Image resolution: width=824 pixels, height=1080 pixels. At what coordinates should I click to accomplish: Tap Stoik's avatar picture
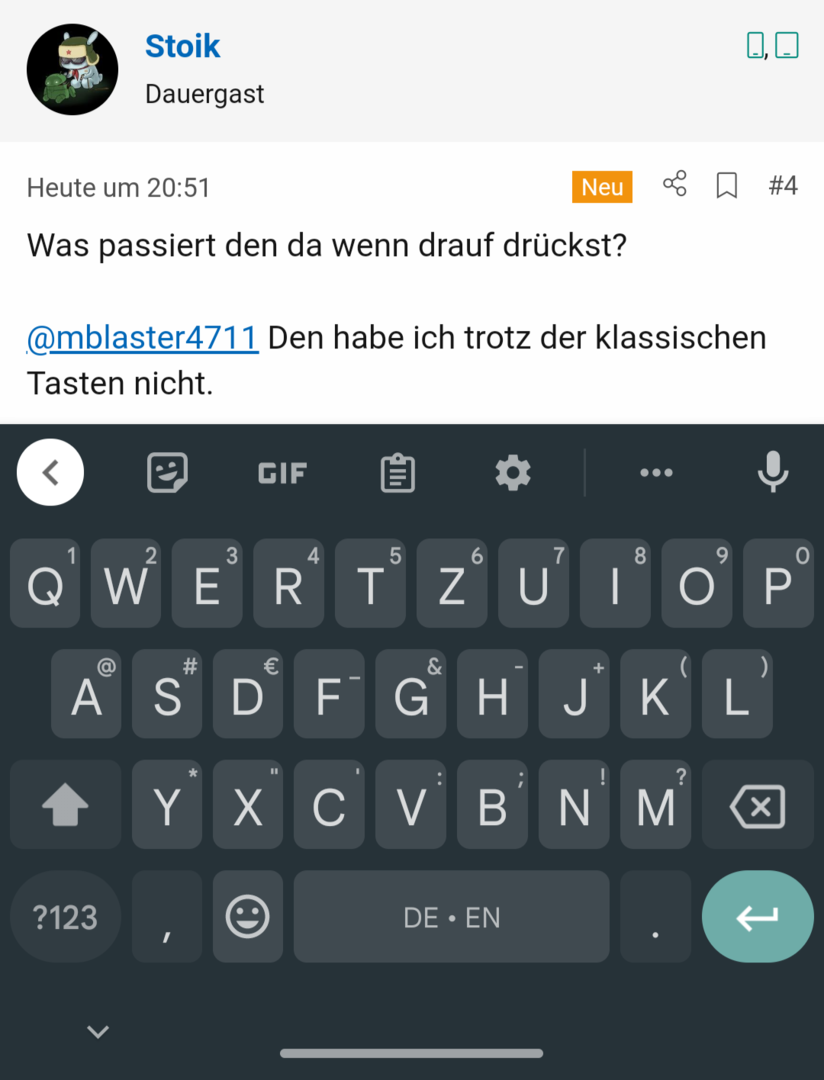click(x=72, y=69)
